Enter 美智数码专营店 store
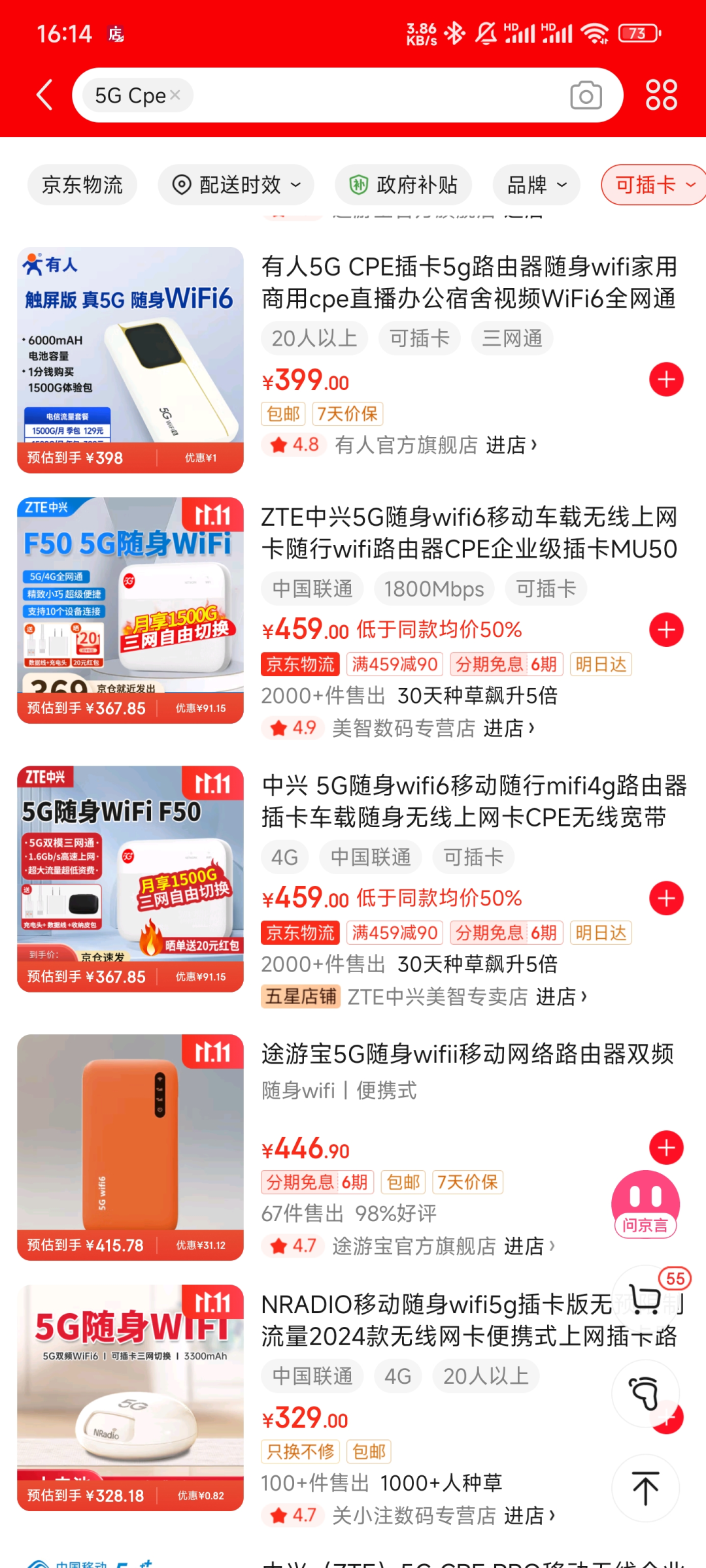 [433, 728]
